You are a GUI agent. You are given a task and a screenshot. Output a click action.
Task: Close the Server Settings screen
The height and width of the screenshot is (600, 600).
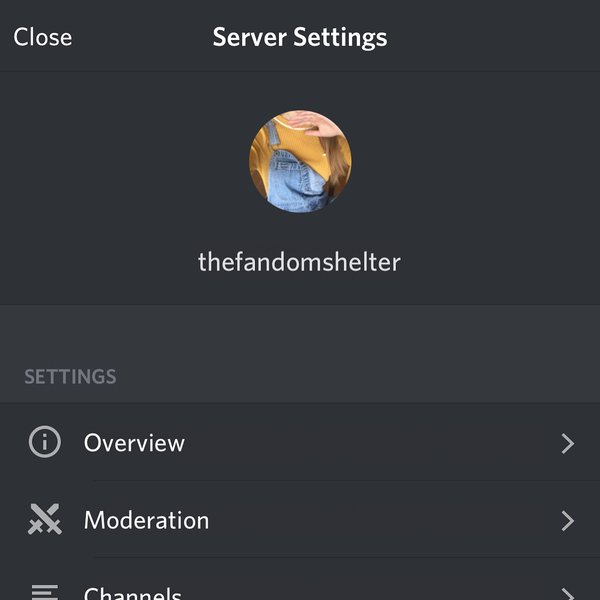click(x=43, y=38)
